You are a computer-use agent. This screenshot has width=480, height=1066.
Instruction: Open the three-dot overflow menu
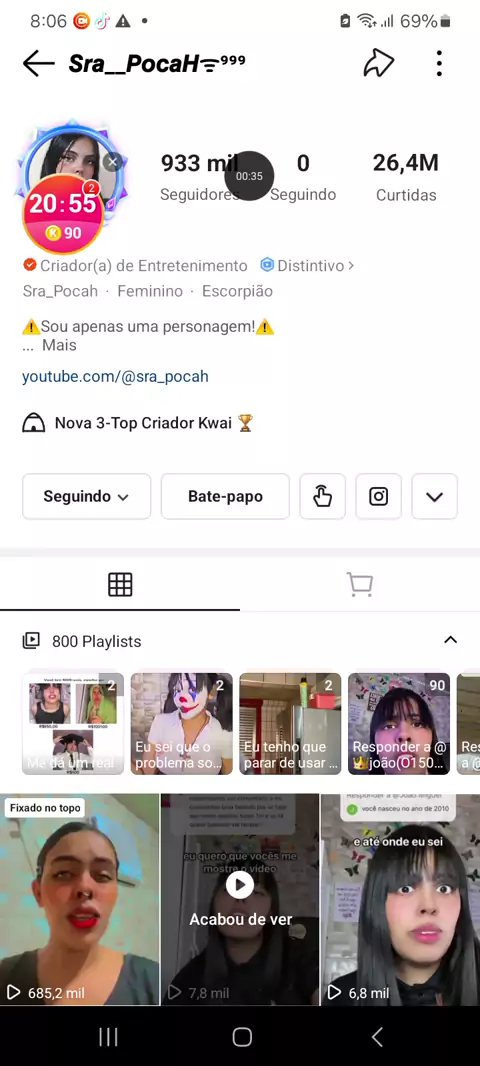[439, 63]
